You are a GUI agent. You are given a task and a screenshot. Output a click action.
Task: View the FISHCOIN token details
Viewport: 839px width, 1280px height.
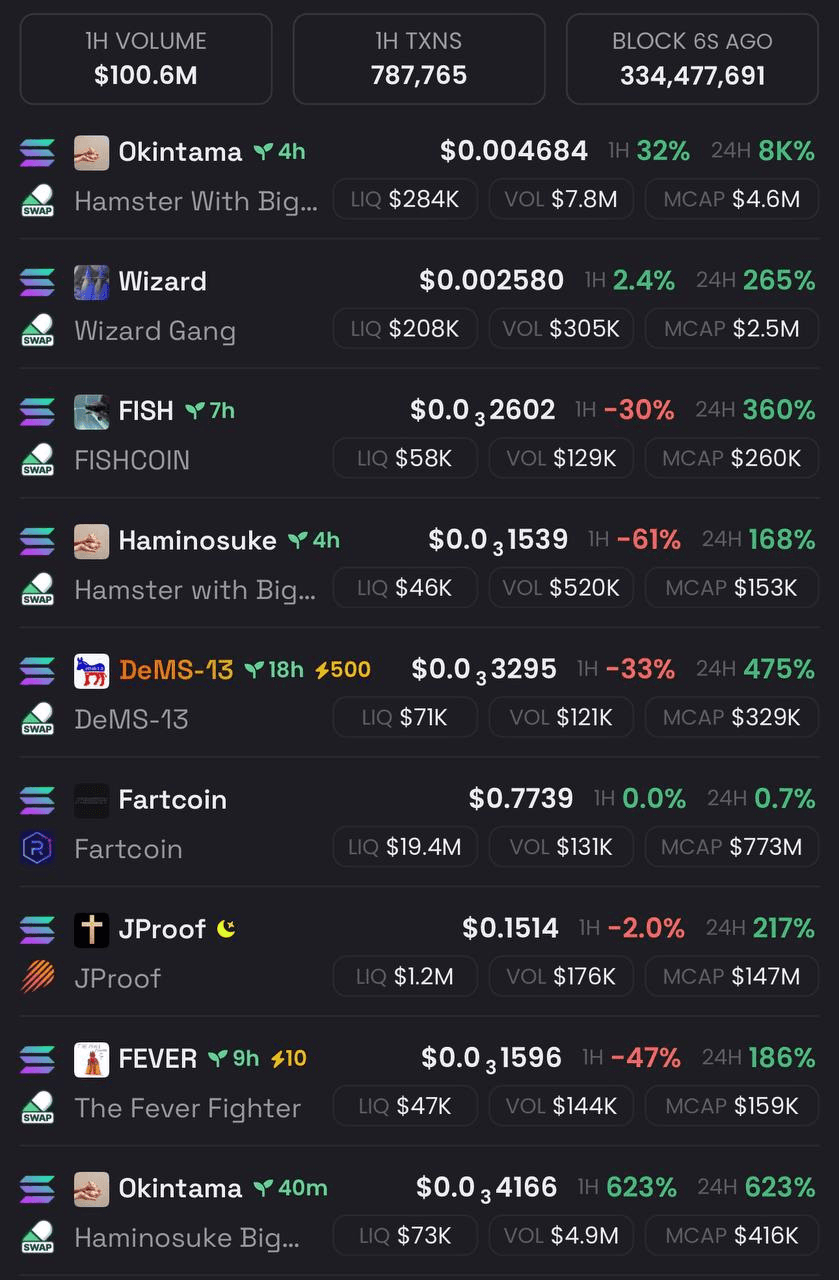tap(146, 411)
